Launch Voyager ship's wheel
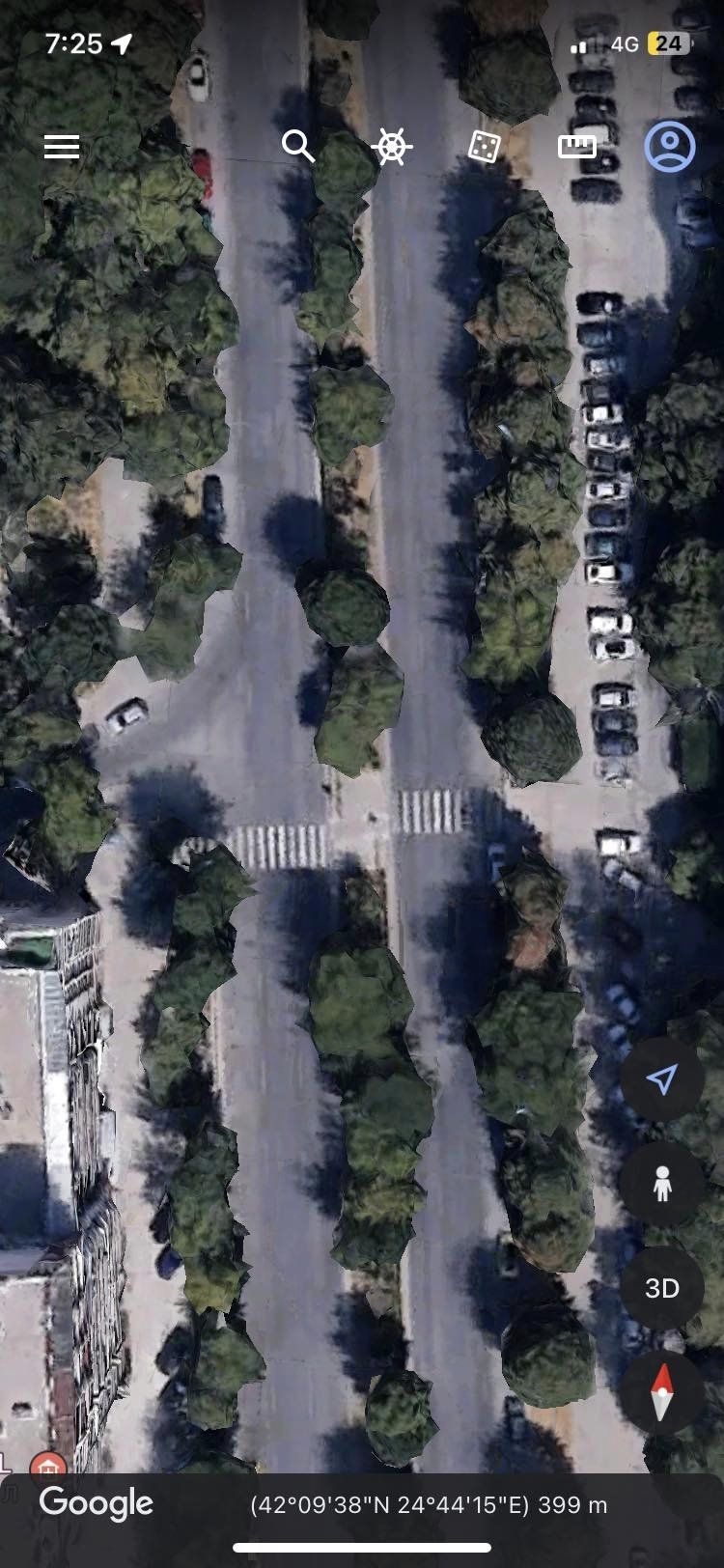This screenshot has width=724, height=1568. 391,147
